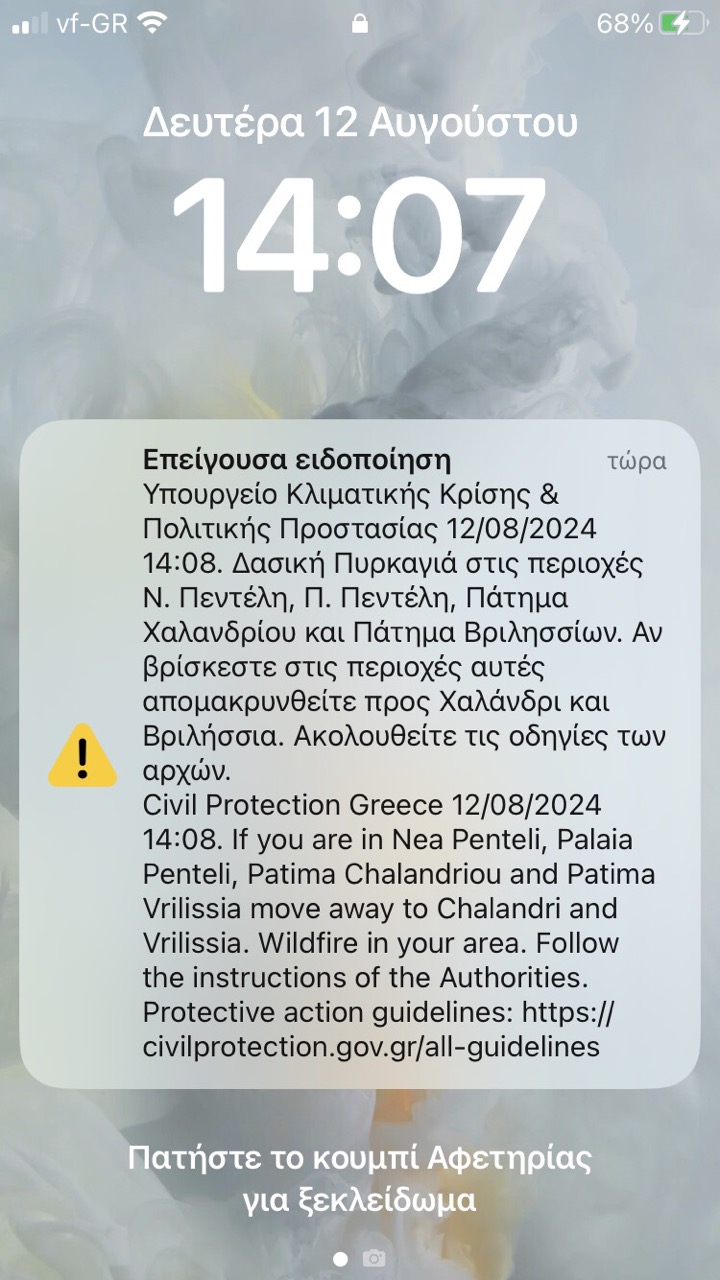This screenshot has height=1280, width=720.
Task: Open camera from lock screen page dots
Action: (x=375, y=1258)
